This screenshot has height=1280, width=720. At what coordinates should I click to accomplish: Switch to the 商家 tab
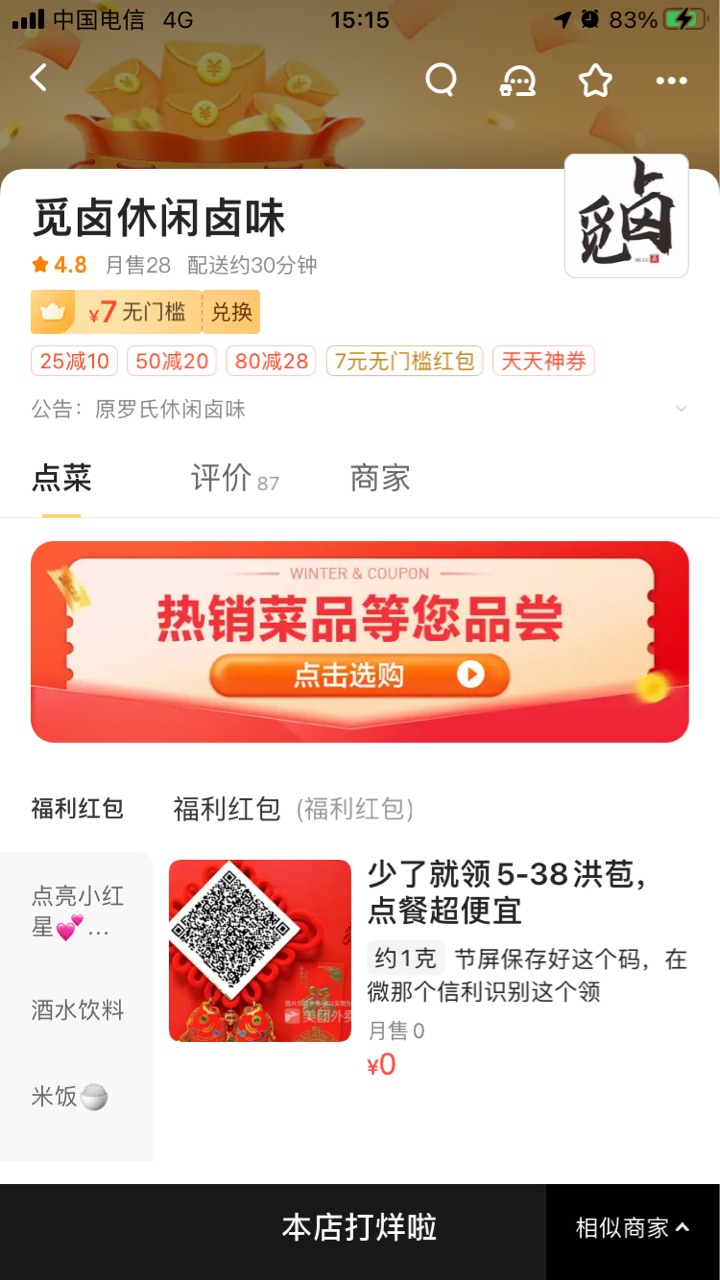380,478
